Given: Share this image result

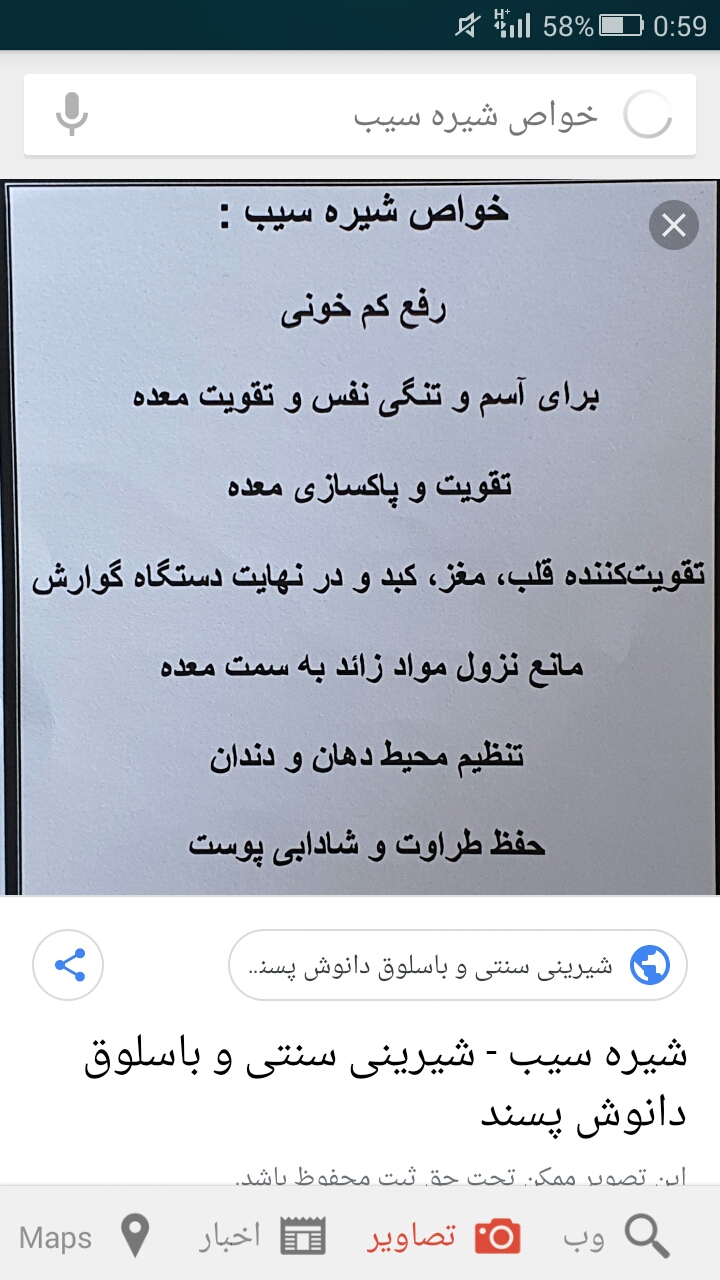Looking at the screenshot, I should [68, 965].
